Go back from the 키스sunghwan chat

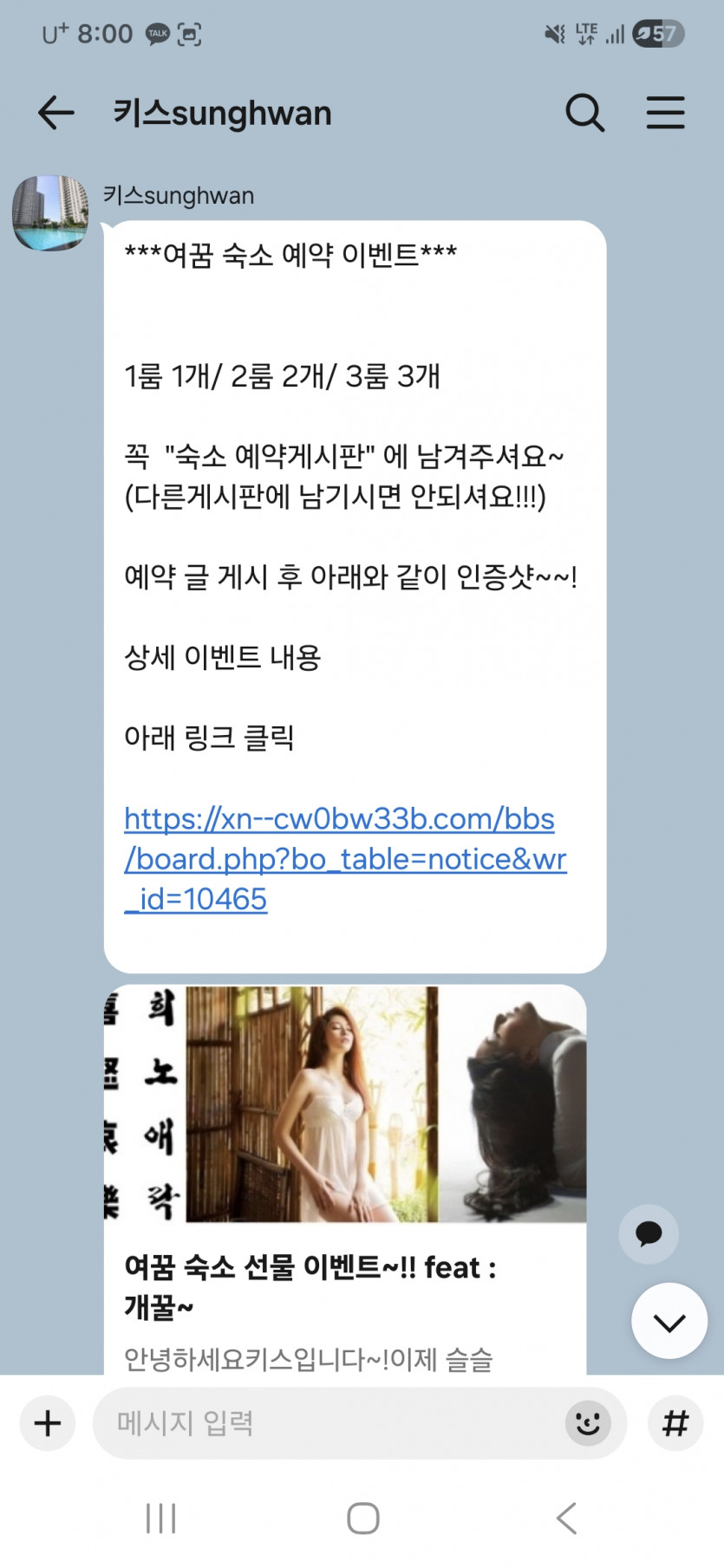coord(56,113)
